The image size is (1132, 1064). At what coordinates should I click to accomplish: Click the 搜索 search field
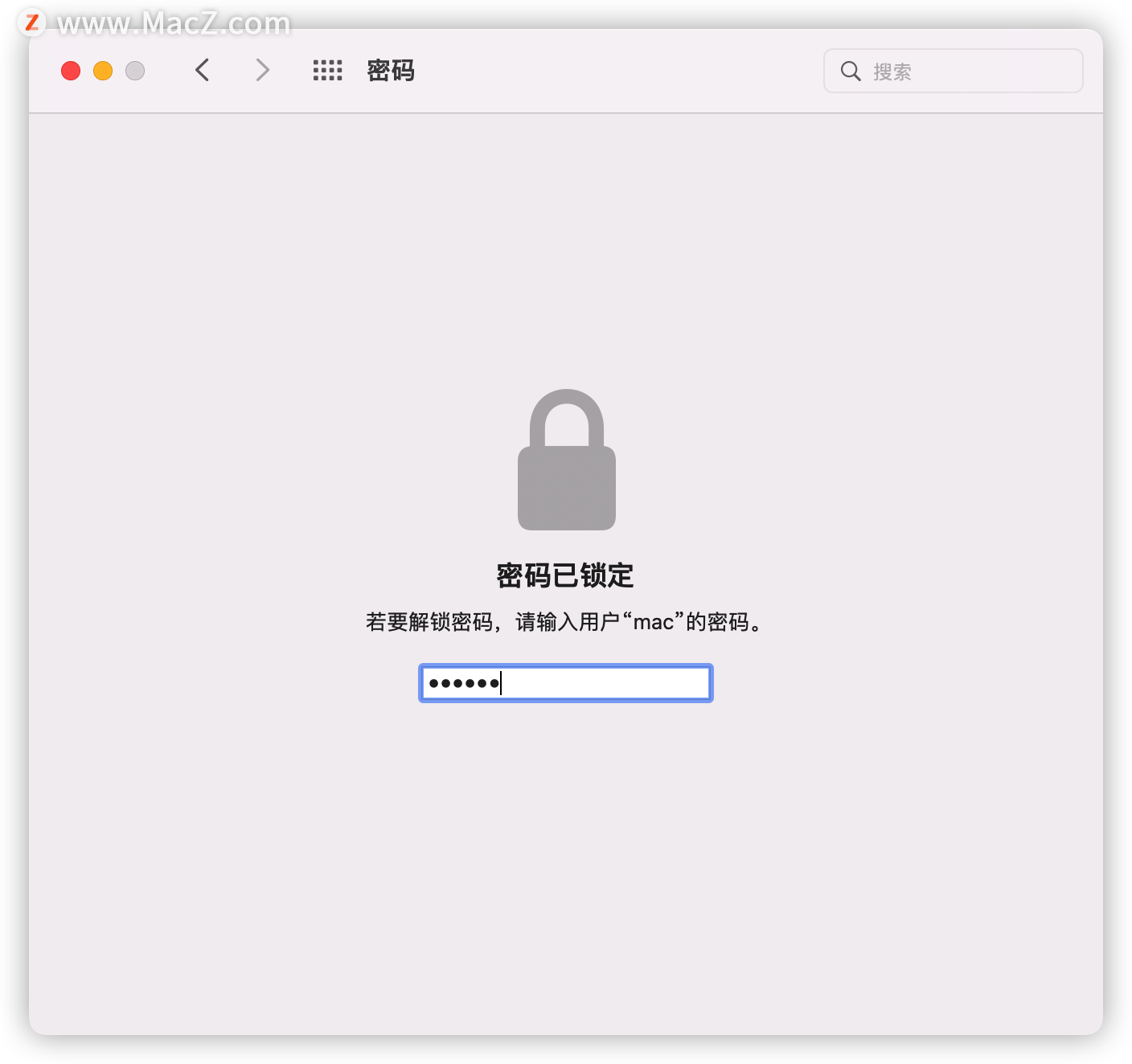point(965,72)
